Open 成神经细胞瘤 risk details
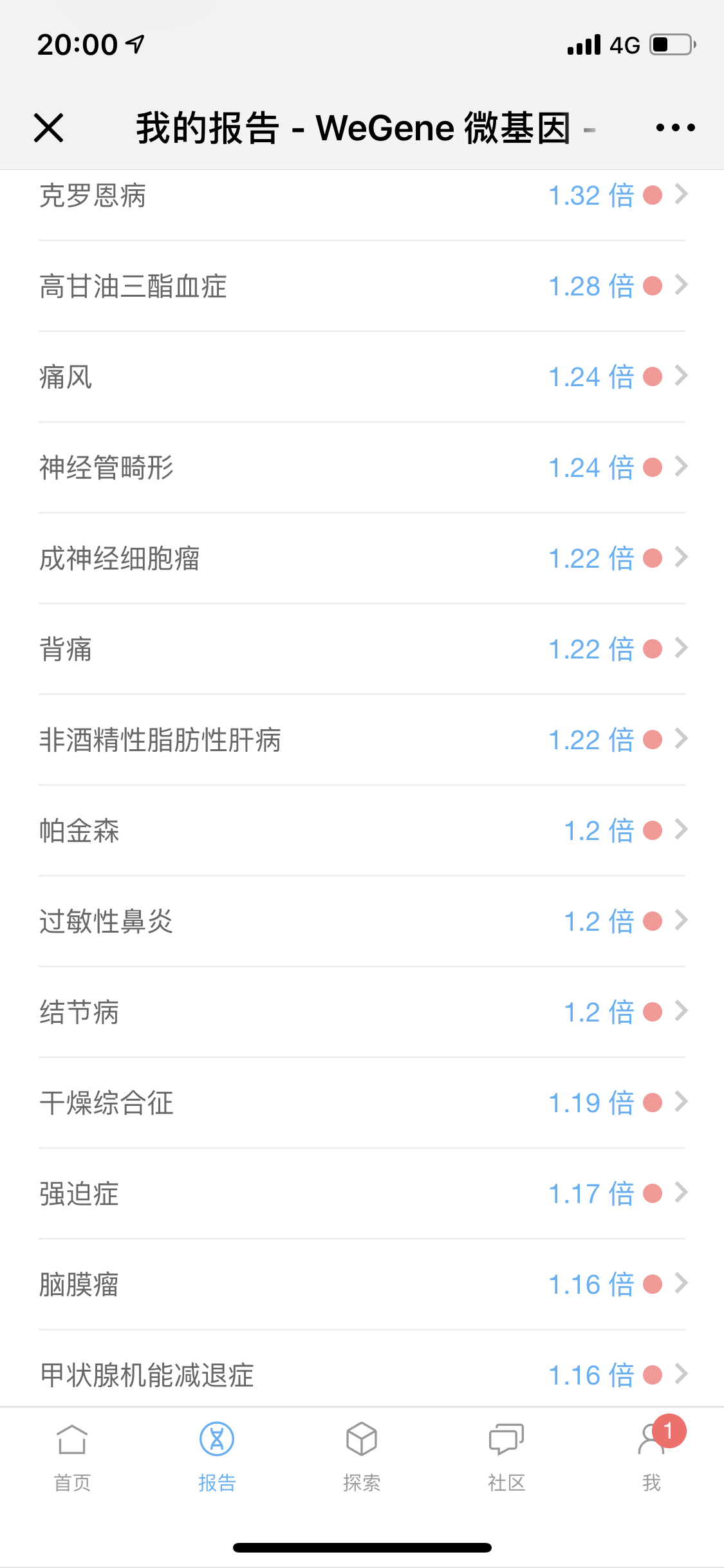This screenshot has height=1568, width=724. [x=362, y=559]
